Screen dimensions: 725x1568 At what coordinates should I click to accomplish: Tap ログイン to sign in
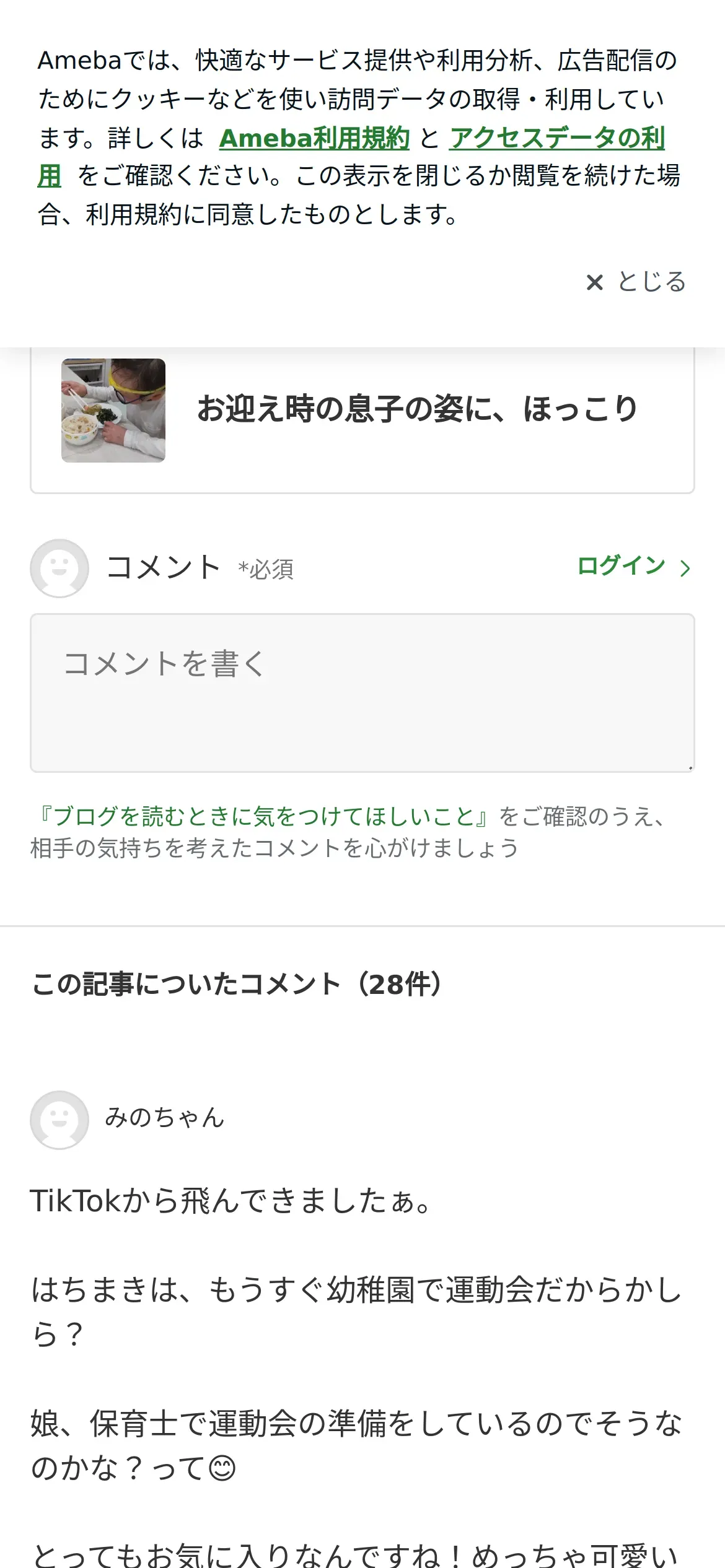pos(633,567)
